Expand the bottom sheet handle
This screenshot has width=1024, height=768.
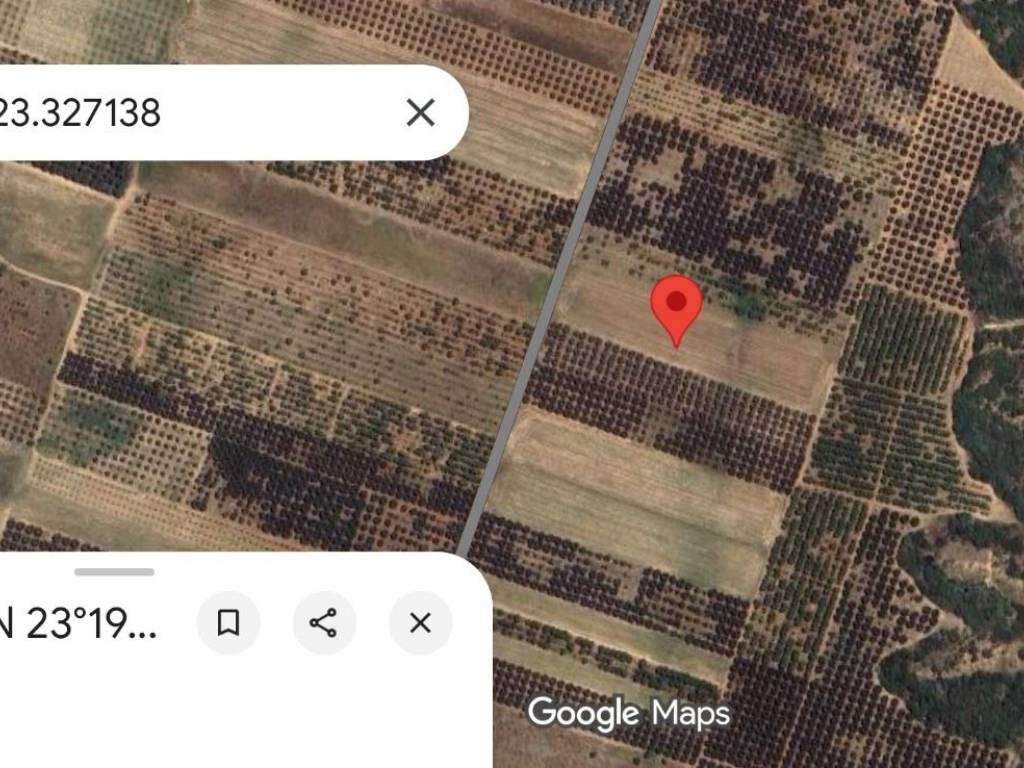114,572
